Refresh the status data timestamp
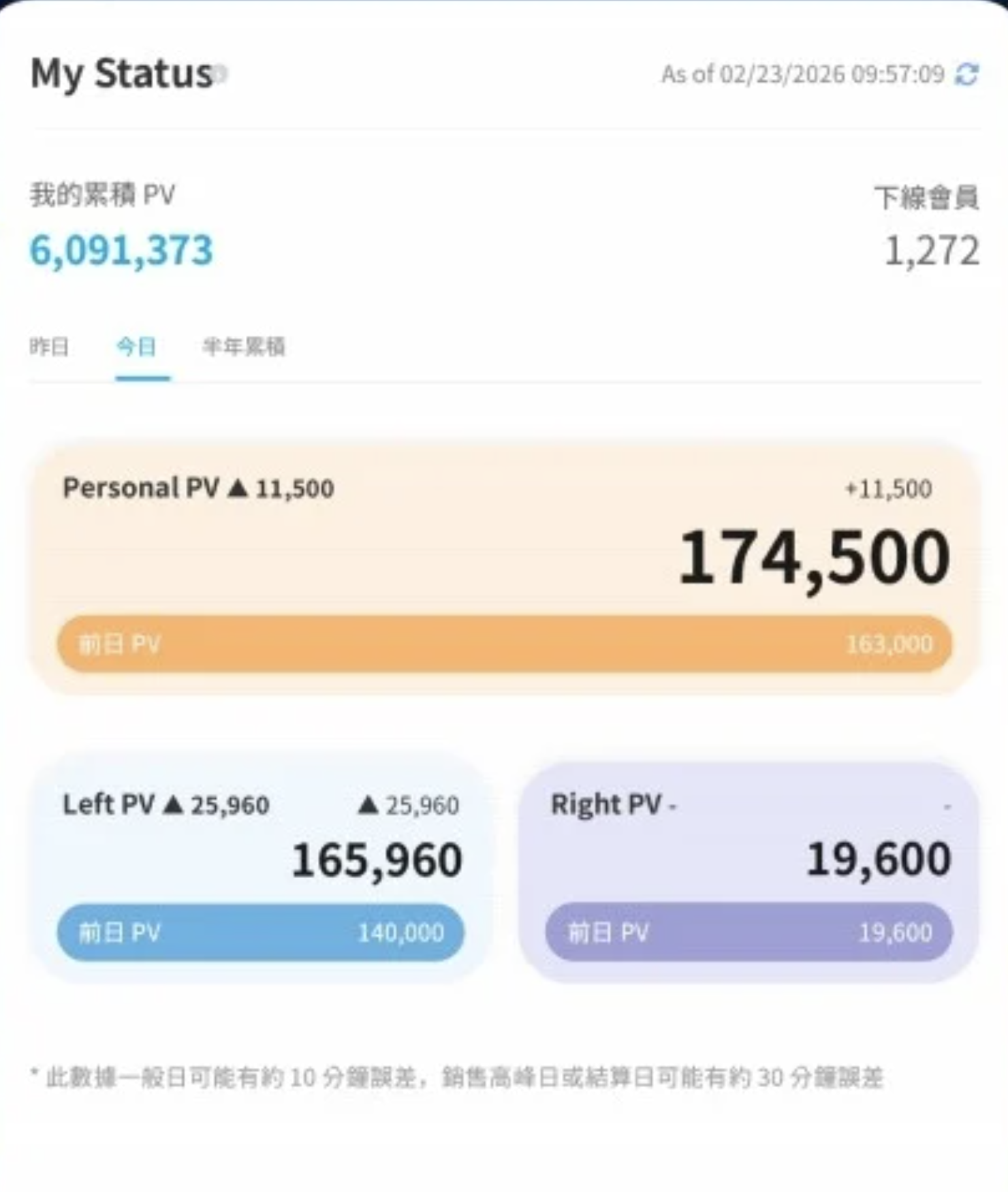This screenshot has height=1192, width=1008. [x=967, y=74]
